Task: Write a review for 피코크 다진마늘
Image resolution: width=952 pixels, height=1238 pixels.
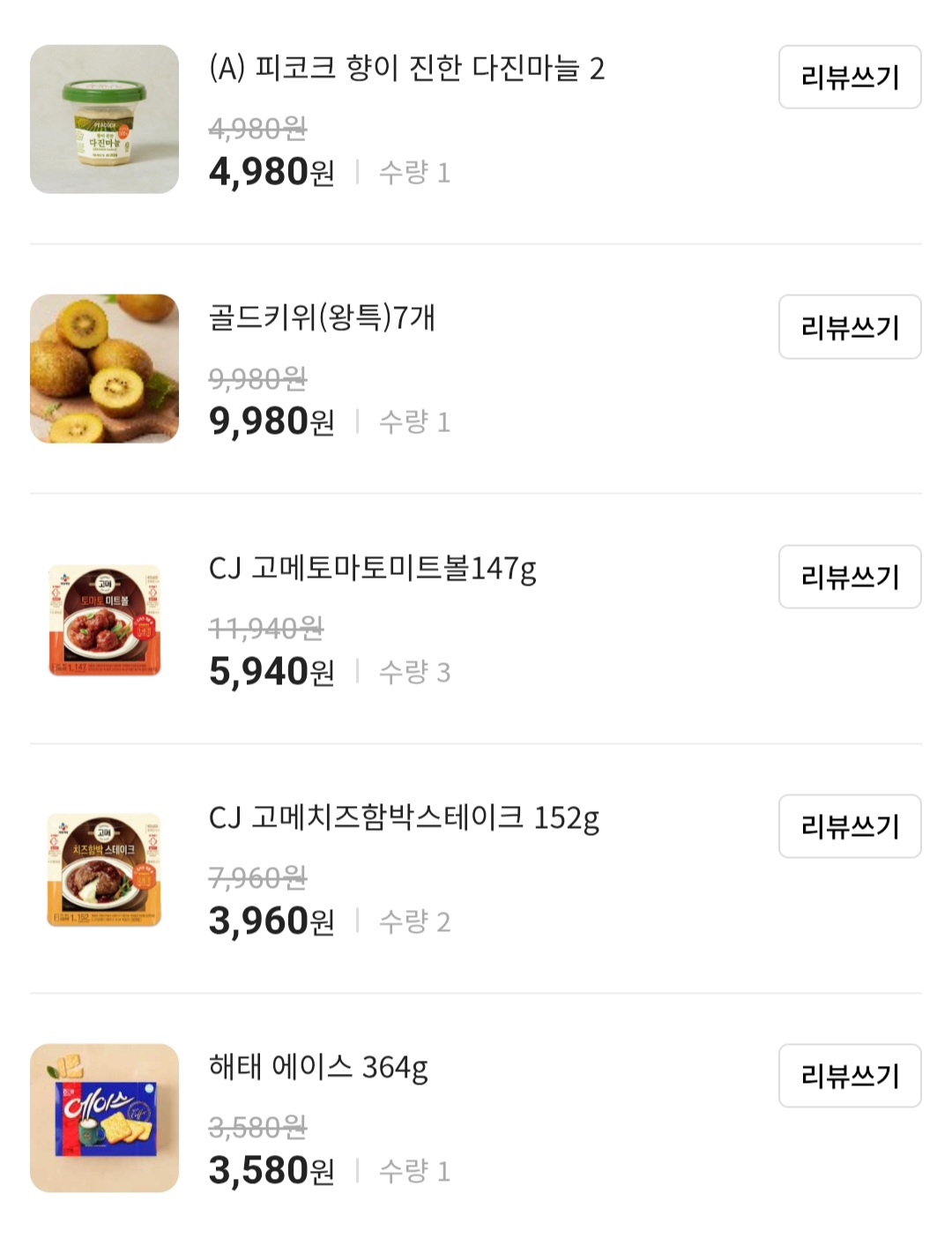Action: point(850,78)
